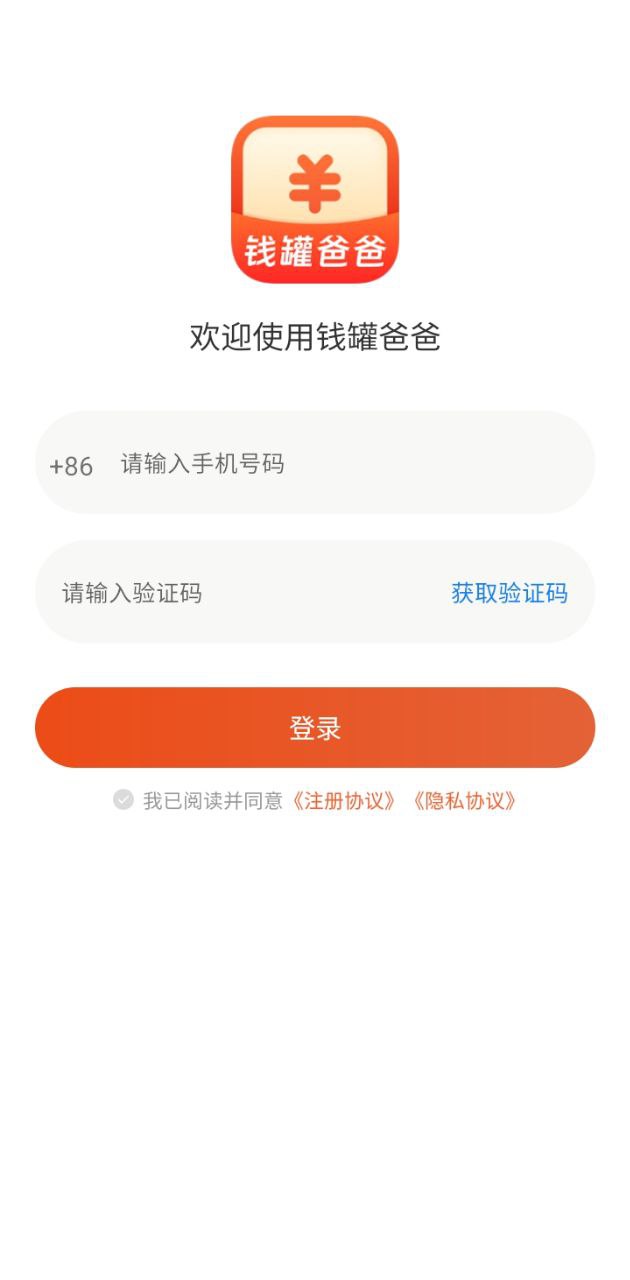The image size is (630, 1280).
Task: Request a code via 获取验证码
Action: click(x=509, y=593)
